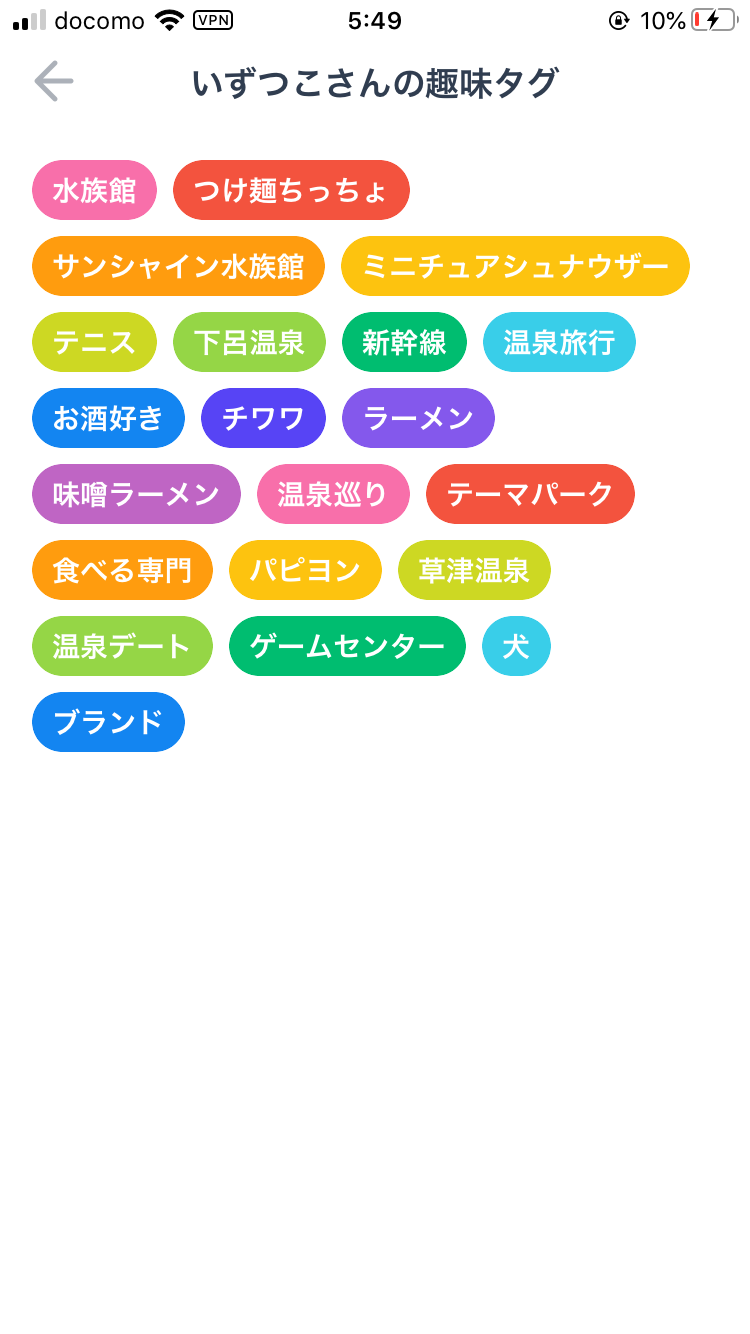The width and height of the screenshot is (750, 1334).
Task: Tap the ブランド tag
Action: (108, 722)
